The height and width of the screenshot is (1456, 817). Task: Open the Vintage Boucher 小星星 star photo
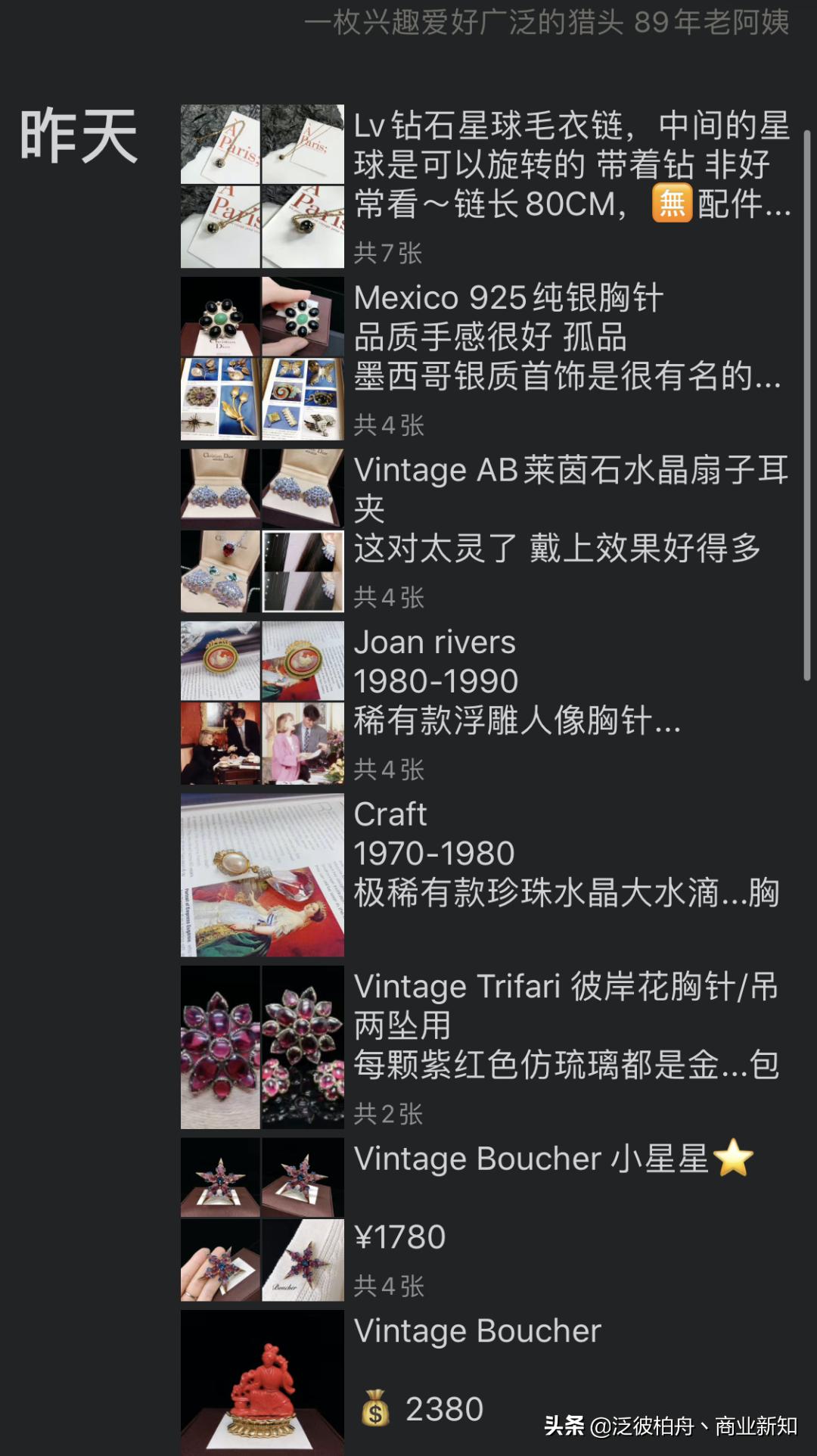[x=219, y=1177]
